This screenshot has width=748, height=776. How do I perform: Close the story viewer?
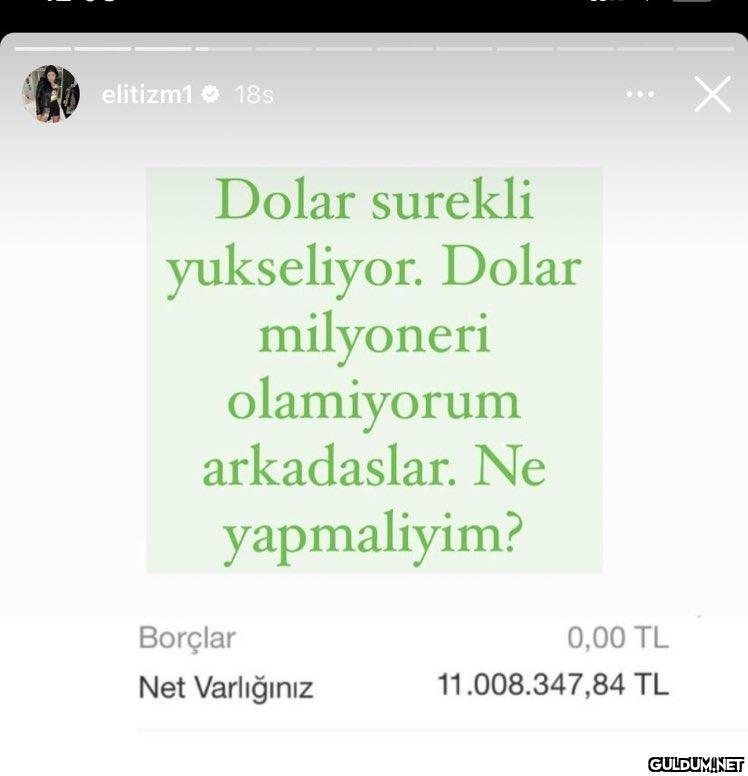pyautogui.click(x=712, y=95)
